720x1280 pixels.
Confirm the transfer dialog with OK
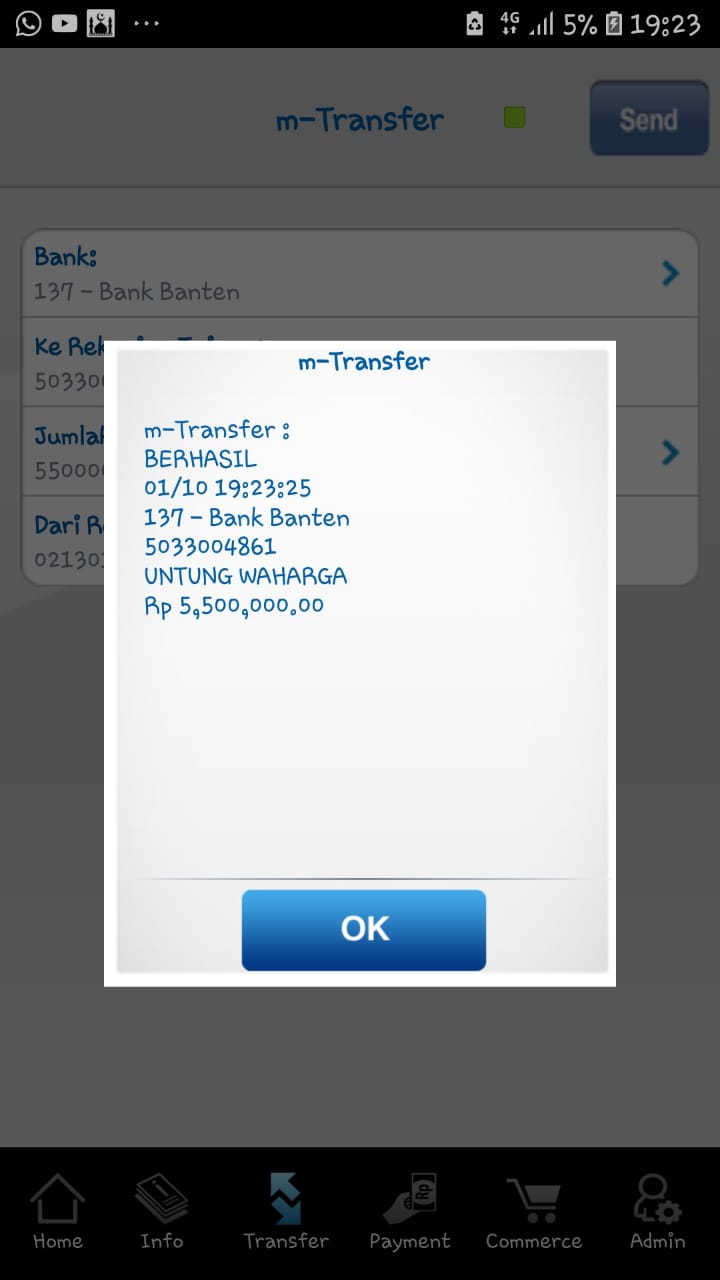tap(363, 929)
